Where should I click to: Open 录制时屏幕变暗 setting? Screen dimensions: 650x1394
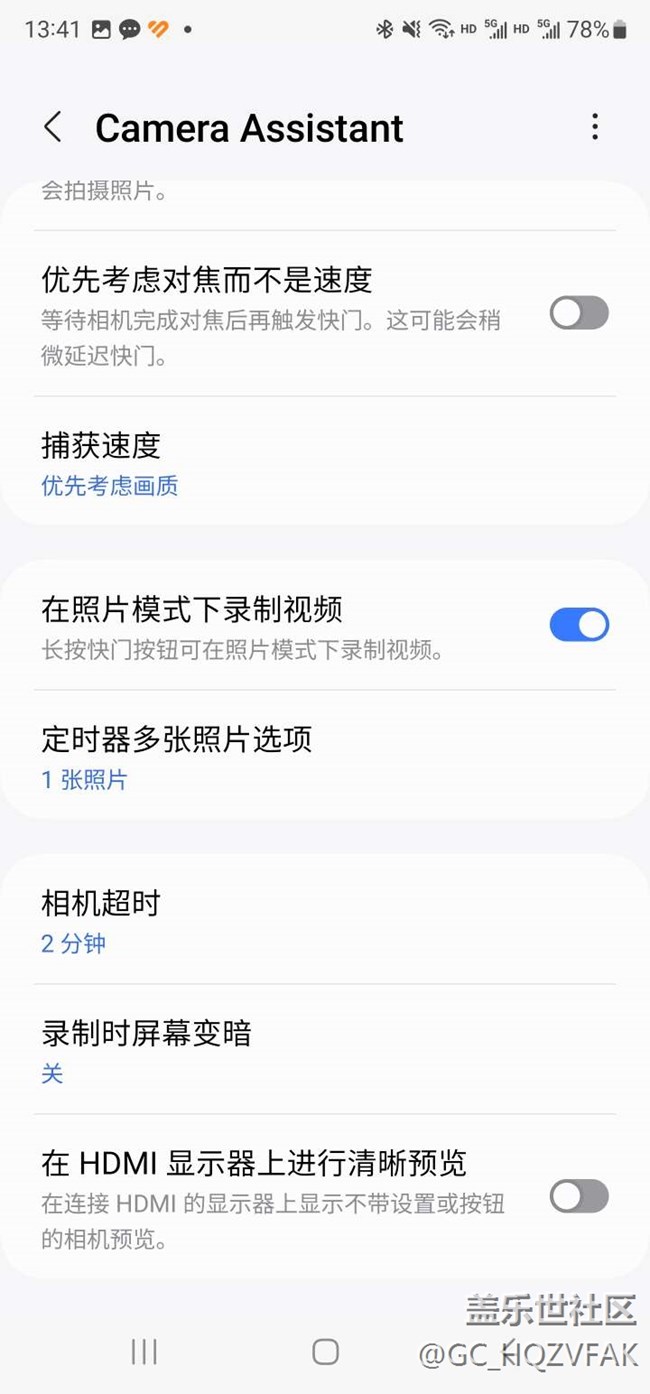click(x=325, y=1050)
